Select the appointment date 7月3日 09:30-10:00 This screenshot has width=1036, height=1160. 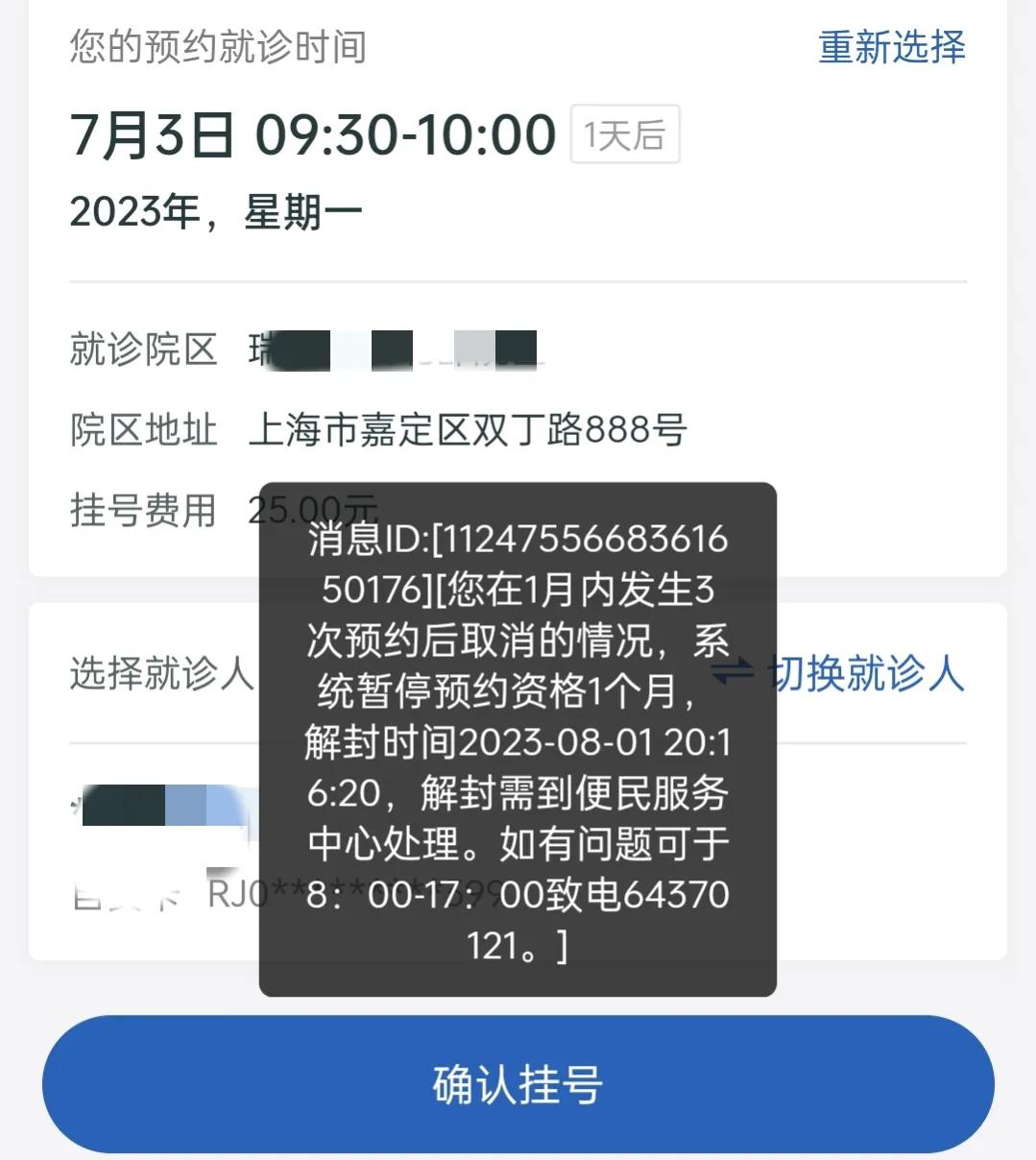click(x=310, y=134)
